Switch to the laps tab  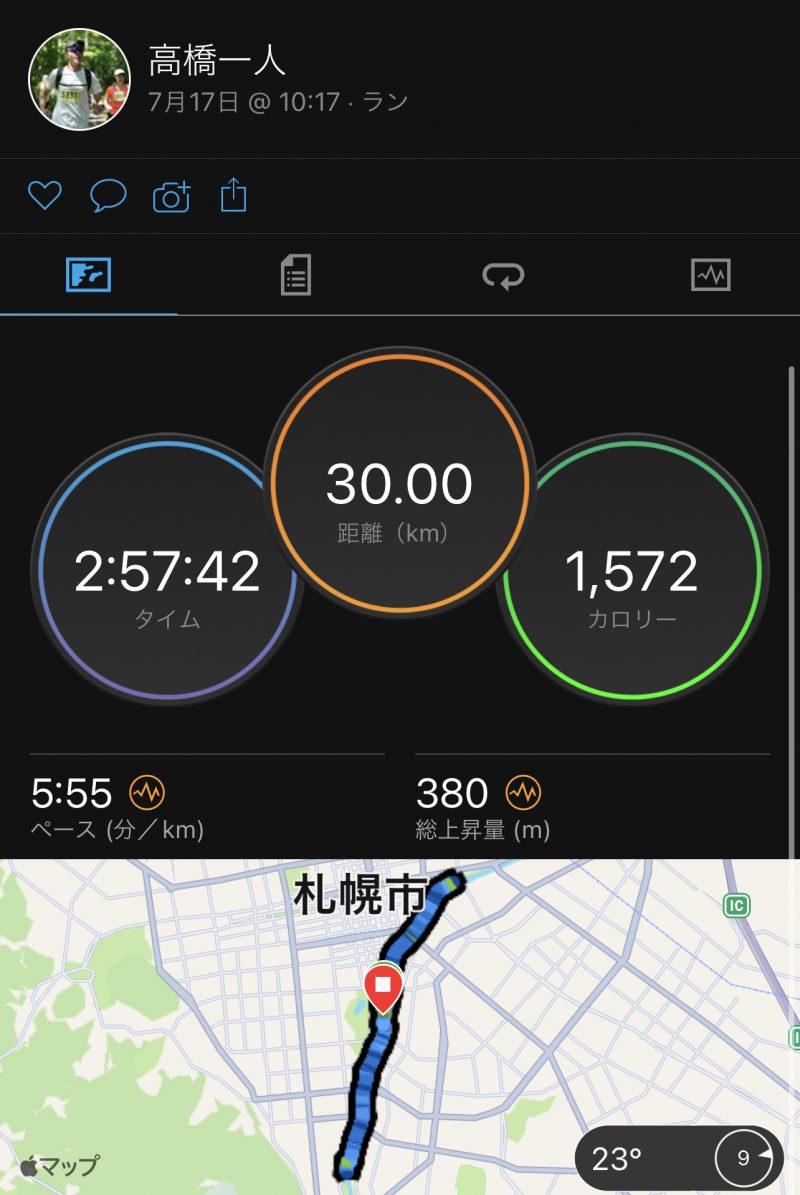[503, 275]
